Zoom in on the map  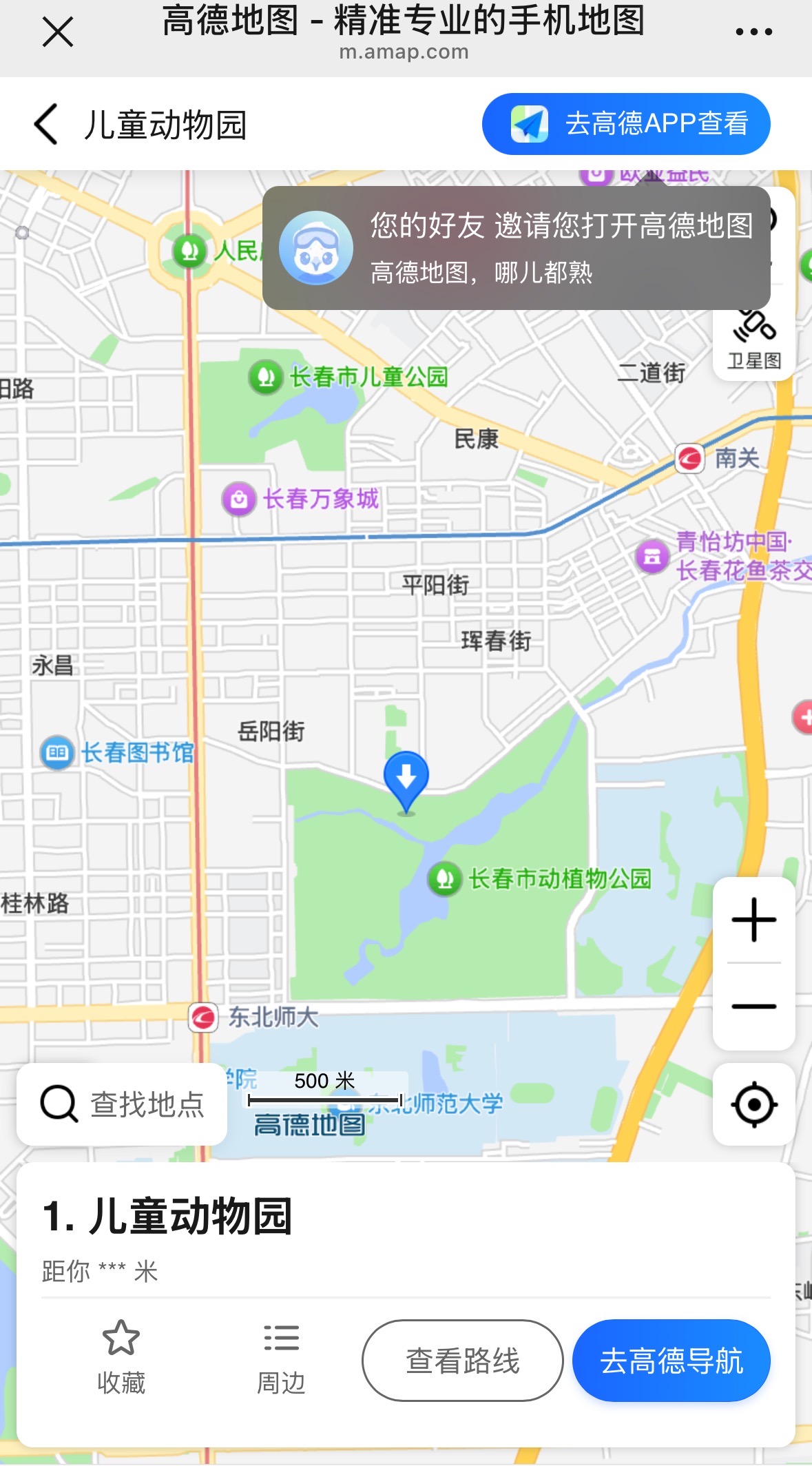click(x=753, y=920)
